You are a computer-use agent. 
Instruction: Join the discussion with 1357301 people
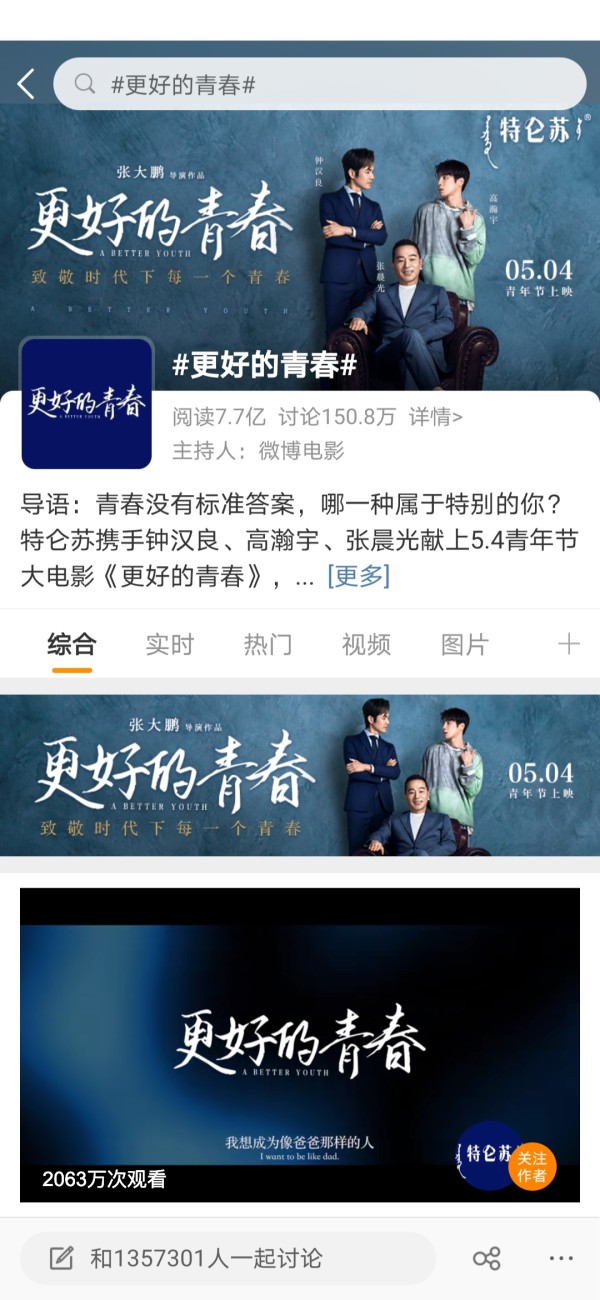pyautogui.click(x=228, y=1258)
